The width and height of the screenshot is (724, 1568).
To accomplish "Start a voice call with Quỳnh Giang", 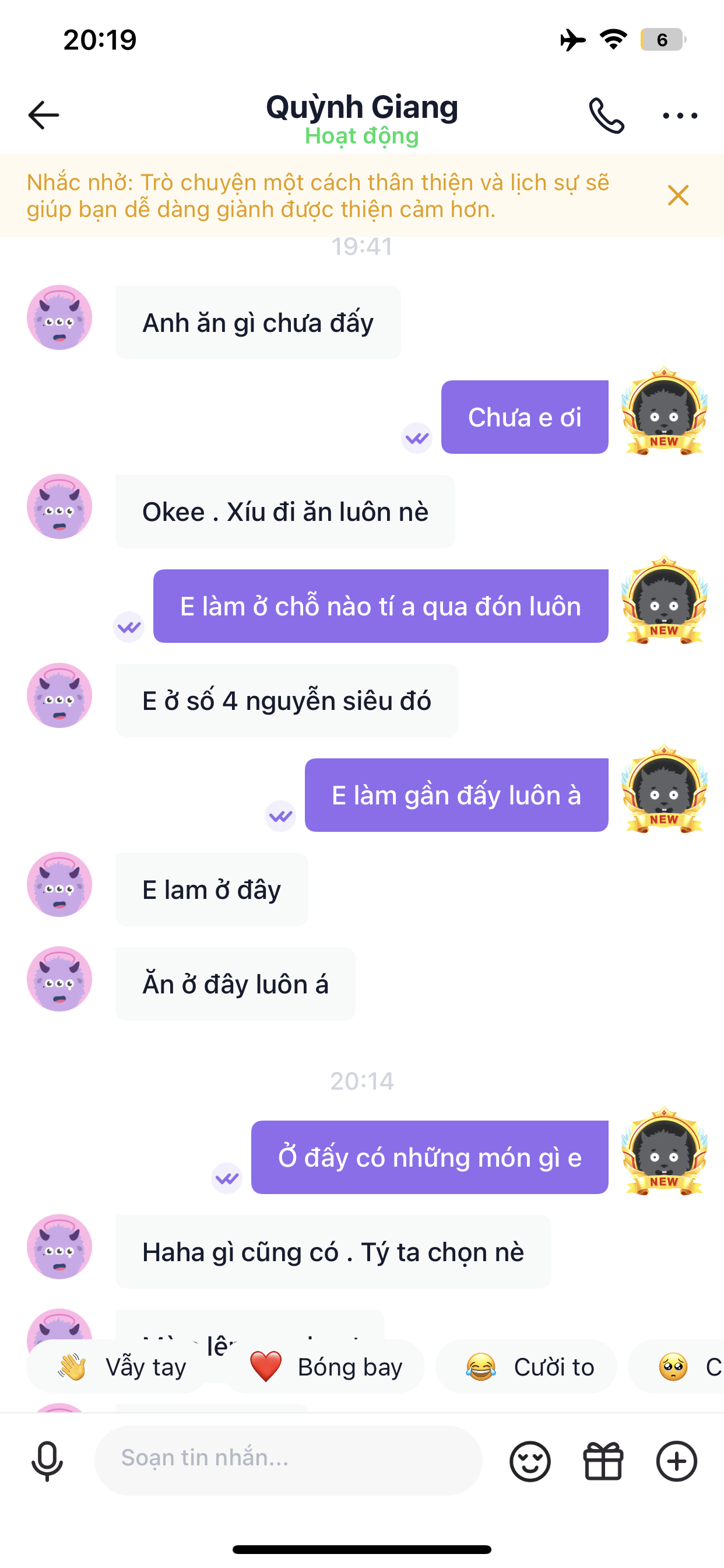I will 606,115.
